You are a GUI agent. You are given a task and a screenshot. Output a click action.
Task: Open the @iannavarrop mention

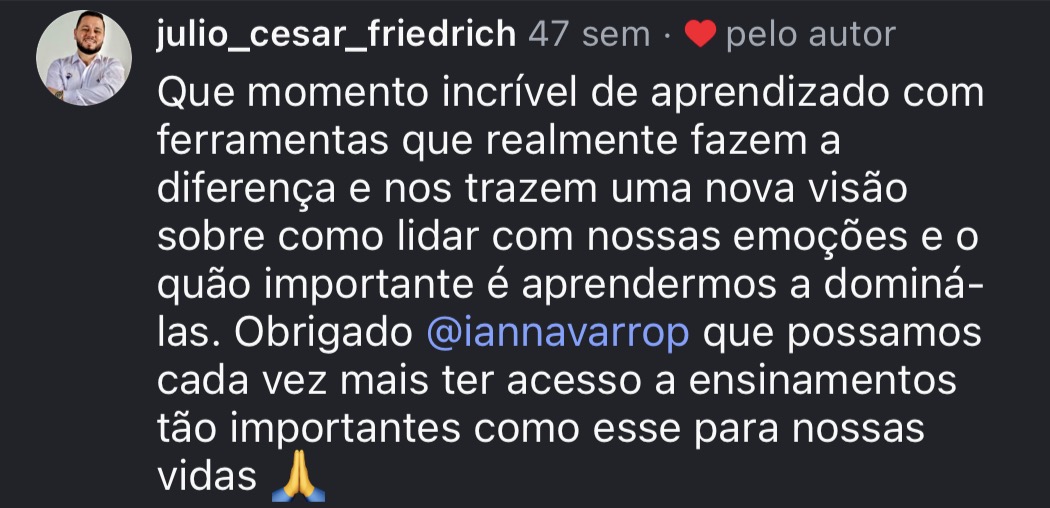point(557,333)
